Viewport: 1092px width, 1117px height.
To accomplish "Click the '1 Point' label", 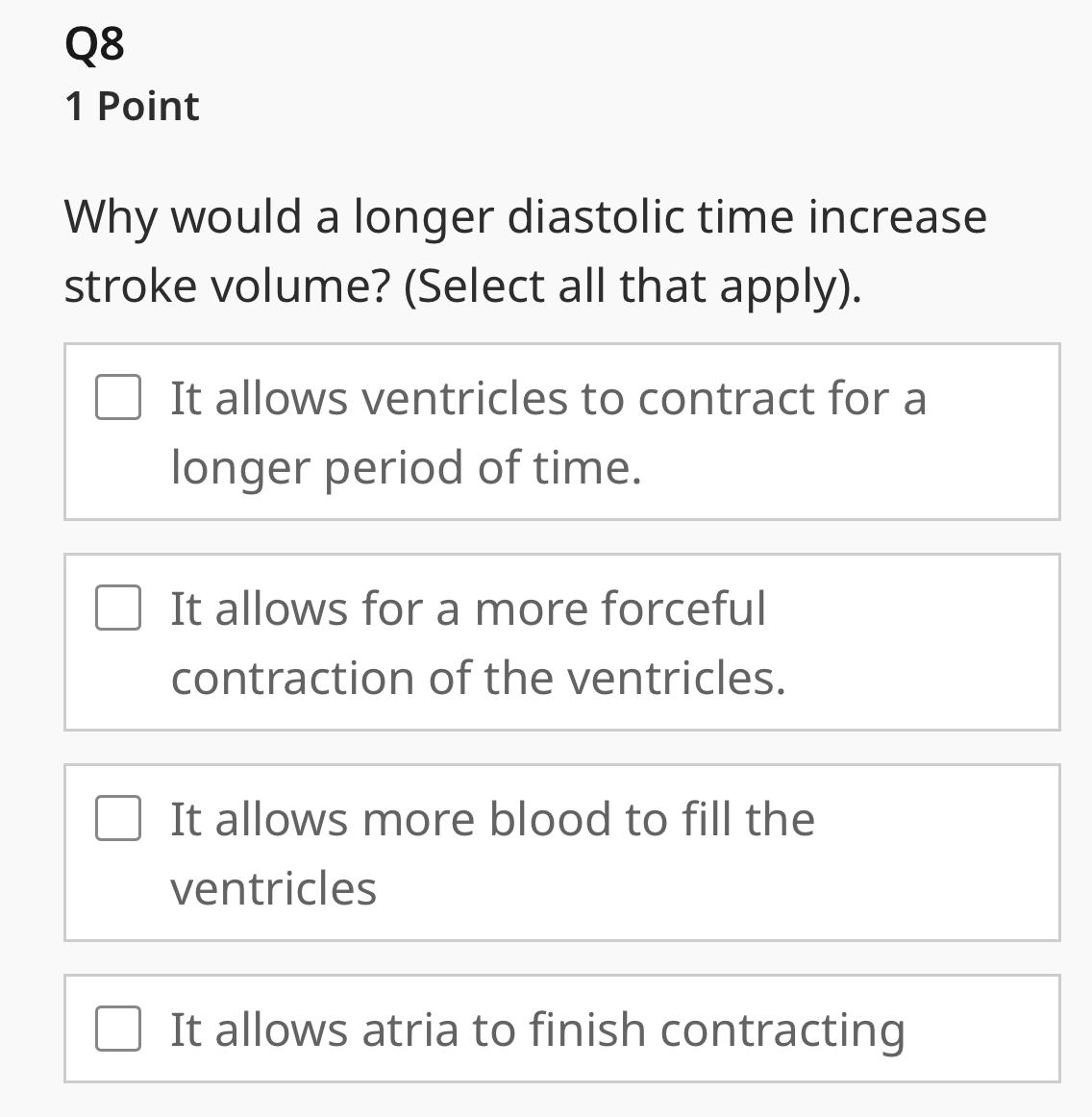I will tap(132, 106).
